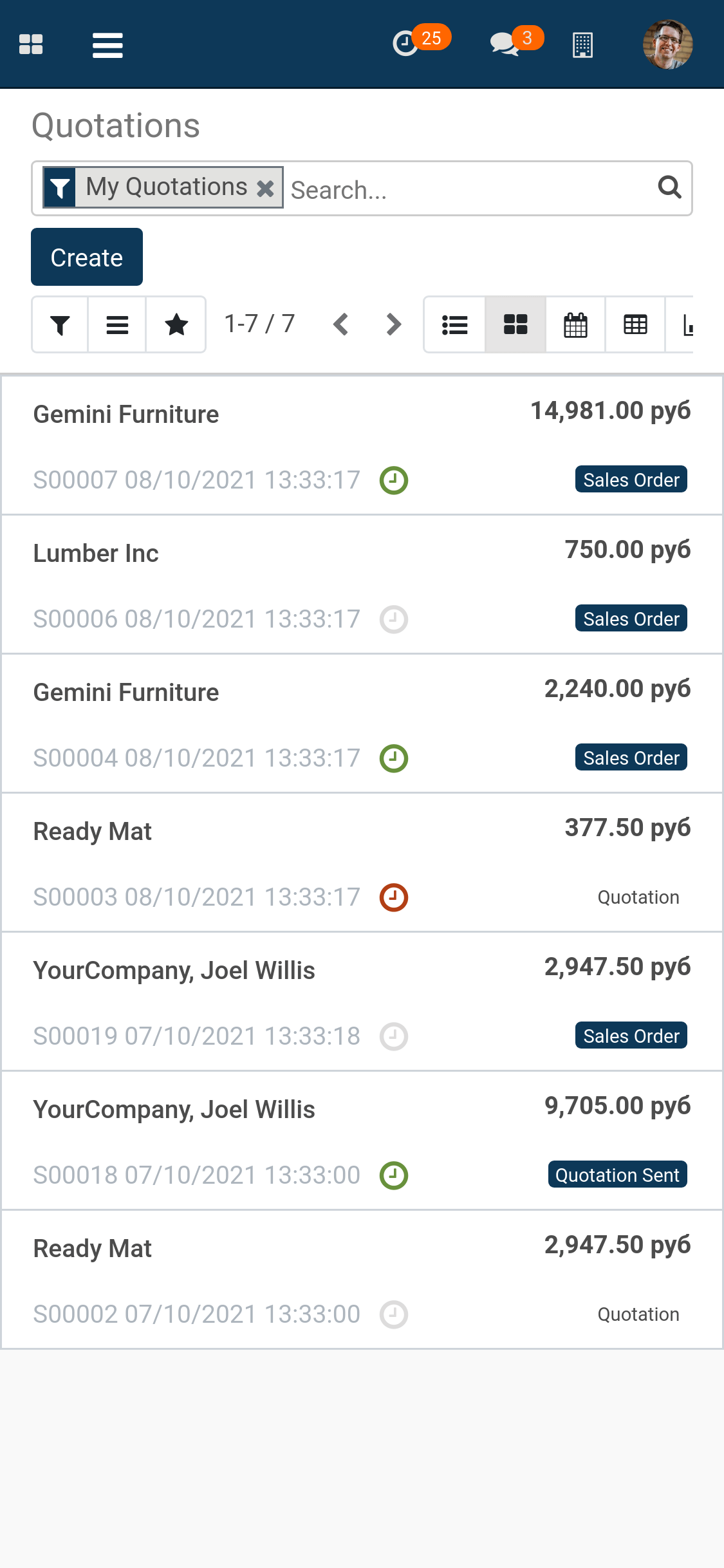Viewport: 724px width, 1568px height.
Task: Open the company switcher building icon
Action: point(582,44)
